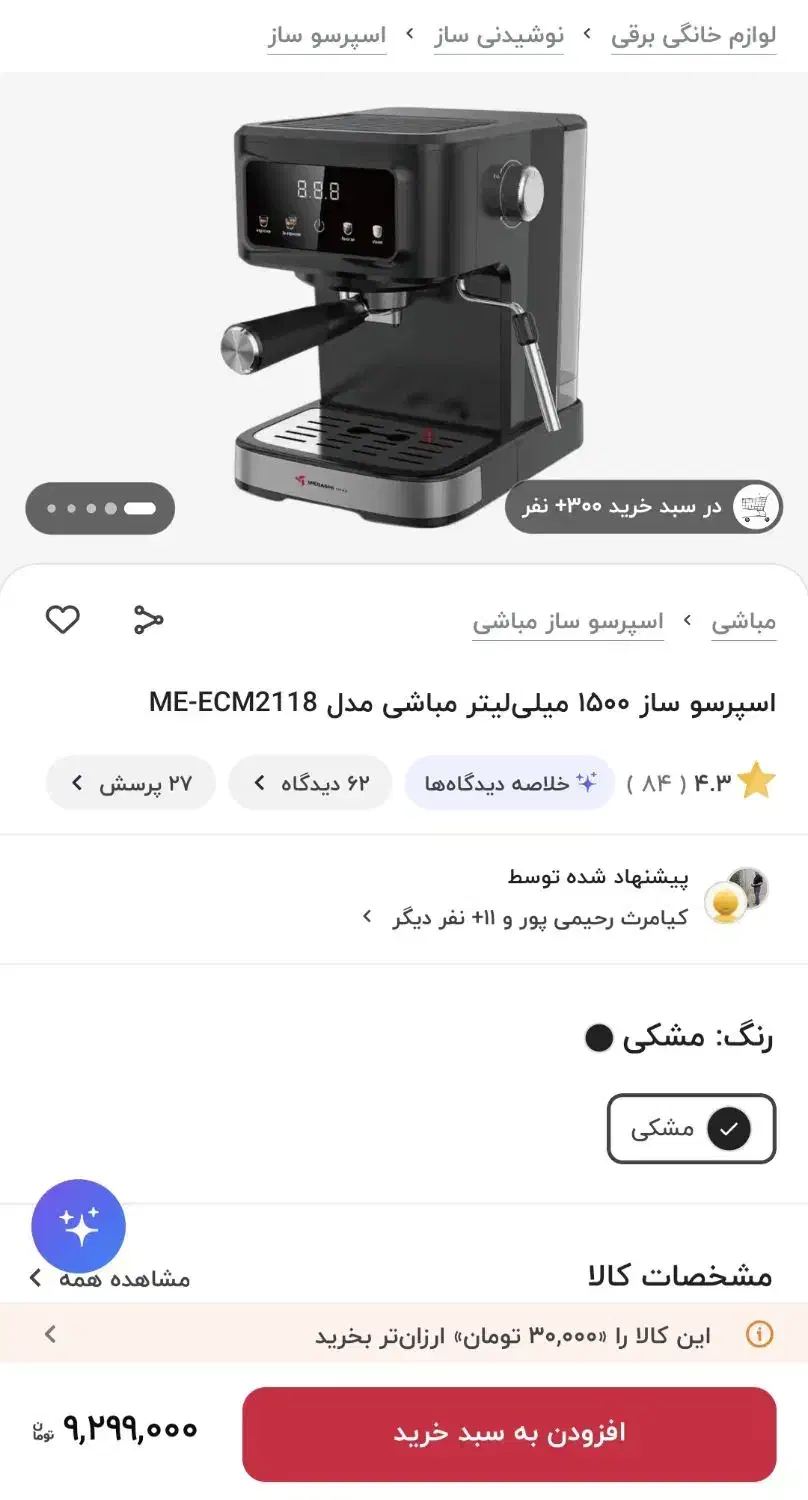Select the مشکی color option
The height and width of the screenshot is (1500, 808).
(x=691, y=1129)
